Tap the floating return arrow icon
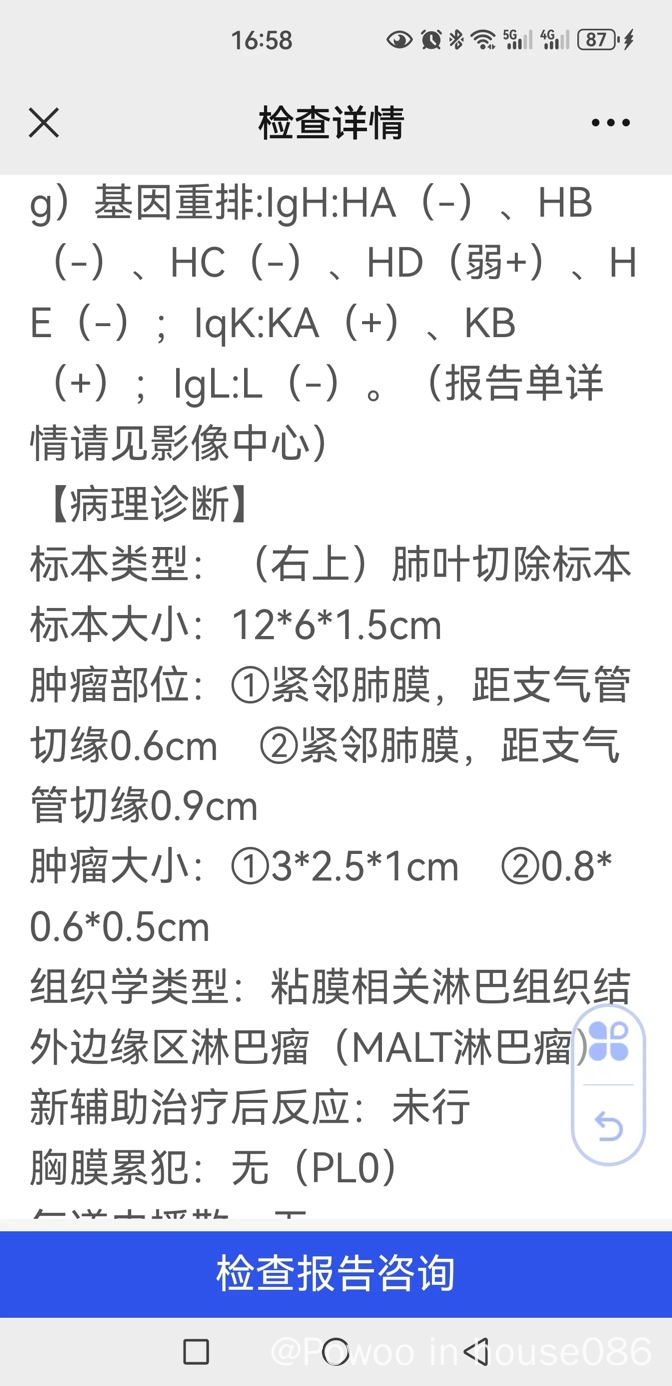The height and width of the screenshot is (1386, 672). [x=608, y=1127]
